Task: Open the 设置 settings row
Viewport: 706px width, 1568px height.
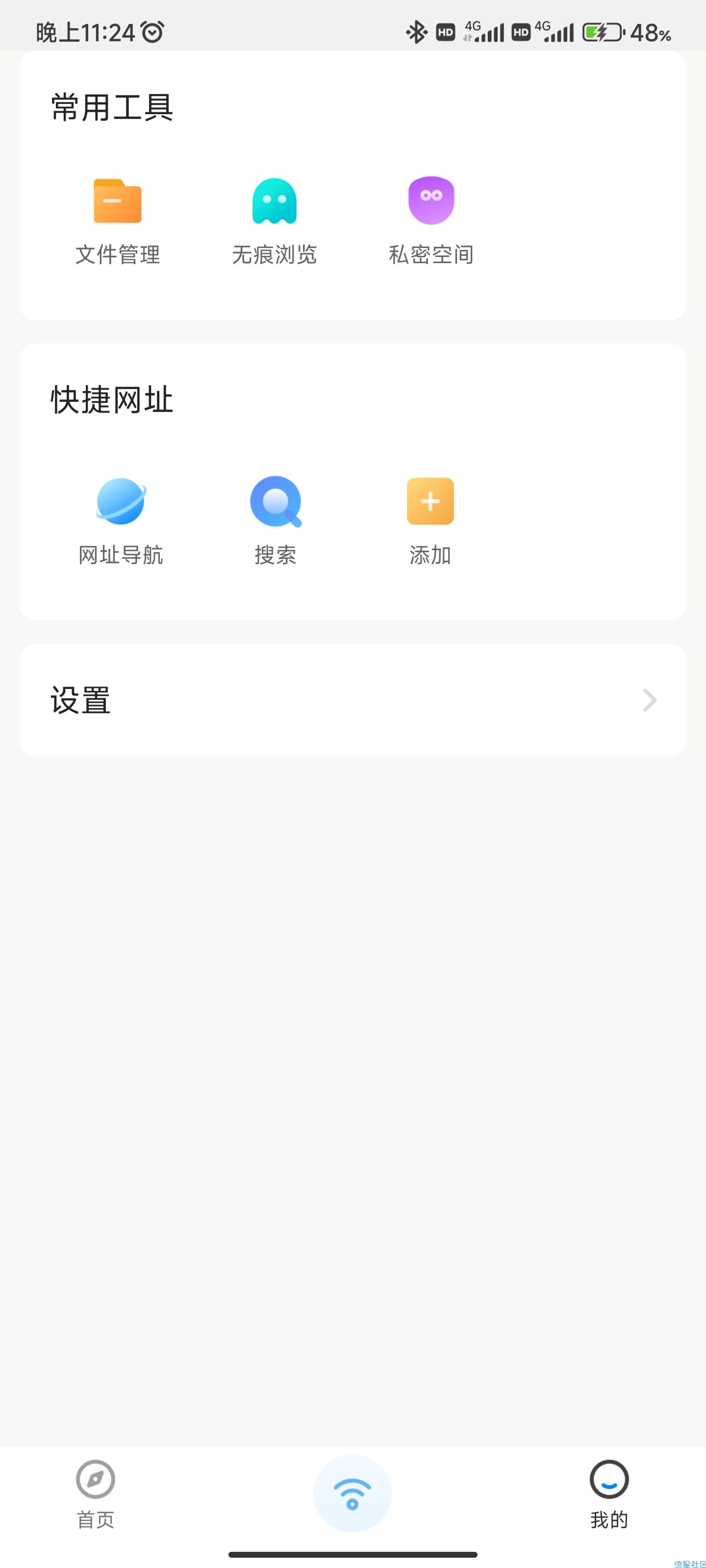Action: coord(353,700)
